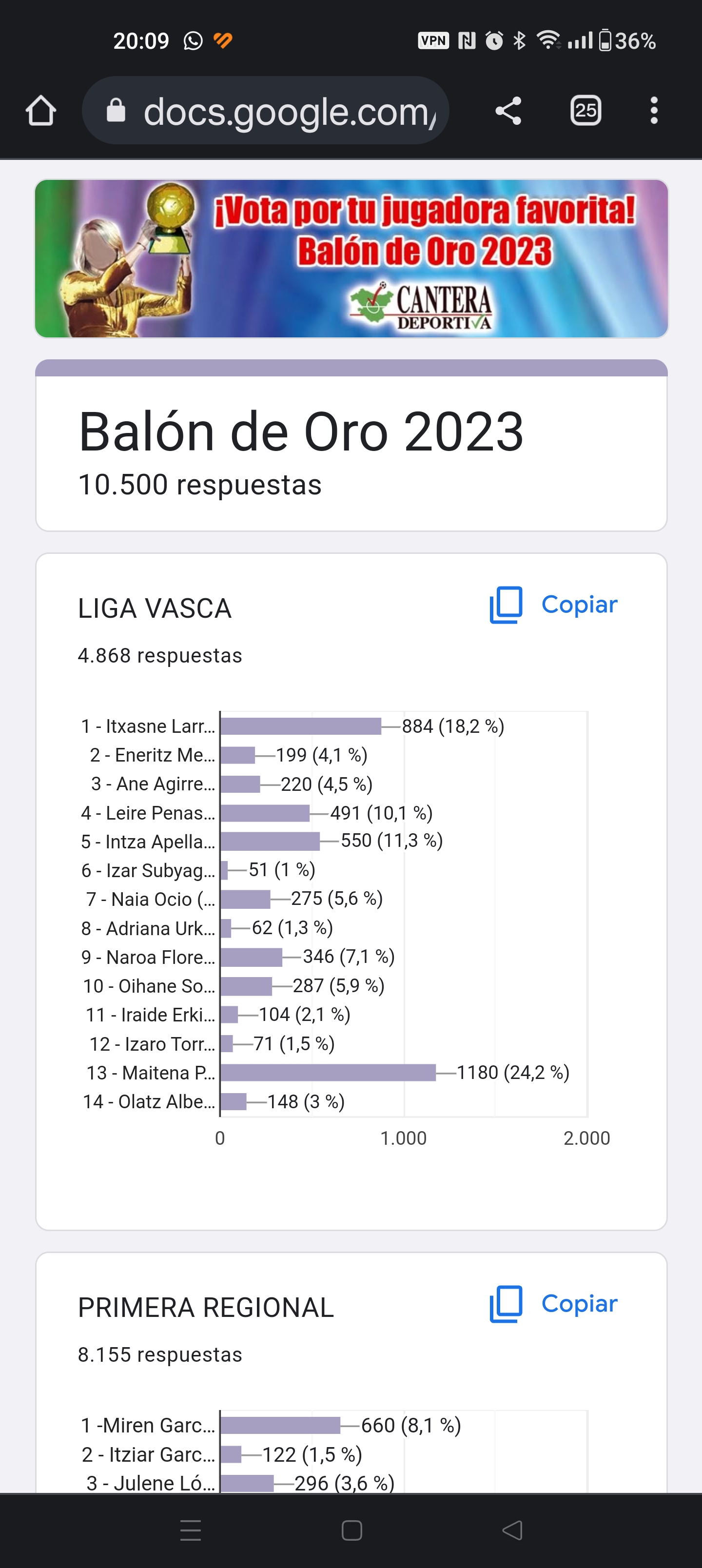Go back with the system back button
702x1568 pixels.
pos(512,1530)
